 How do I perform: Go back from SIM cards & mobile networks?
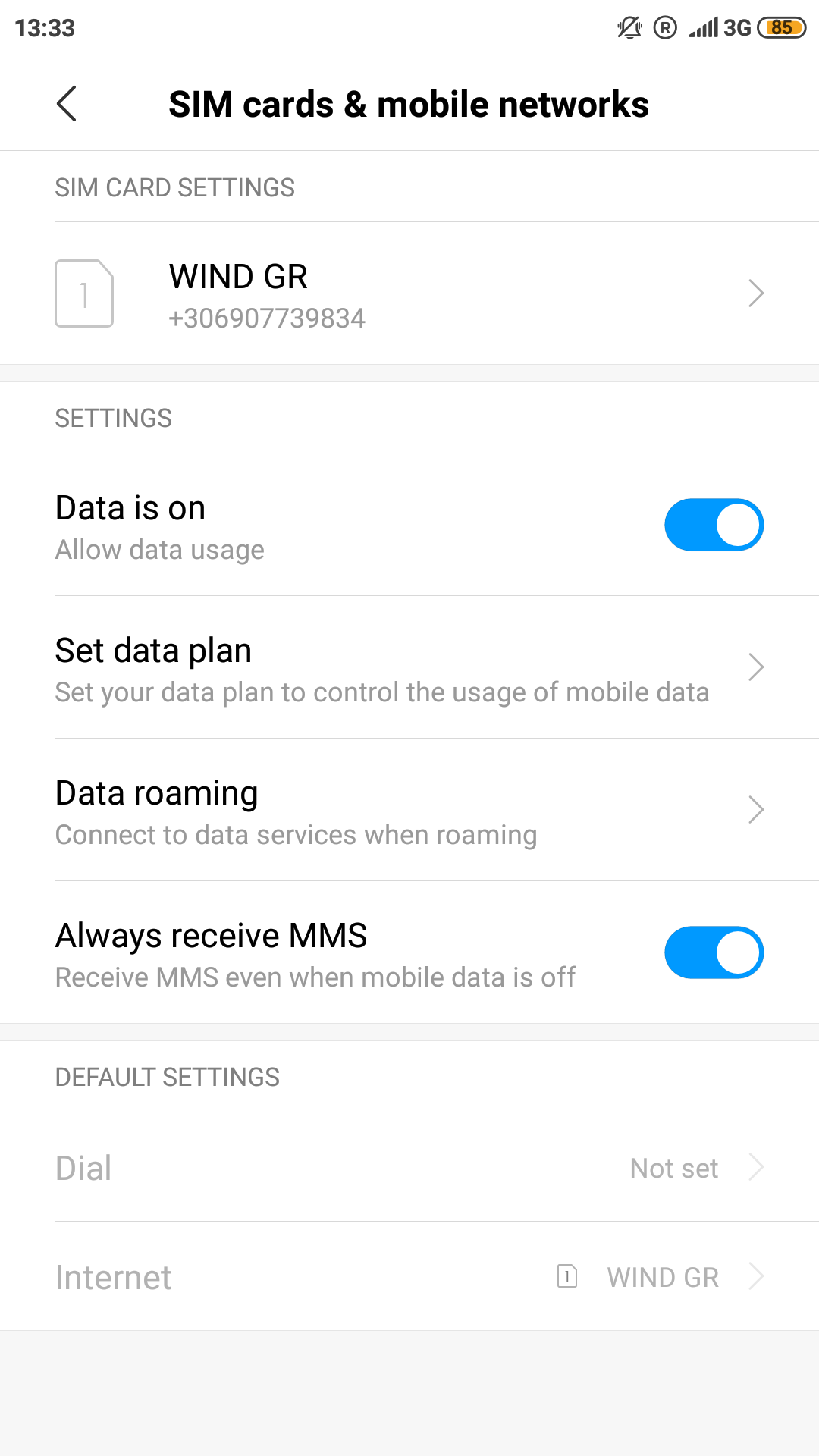tap(67, 104)
